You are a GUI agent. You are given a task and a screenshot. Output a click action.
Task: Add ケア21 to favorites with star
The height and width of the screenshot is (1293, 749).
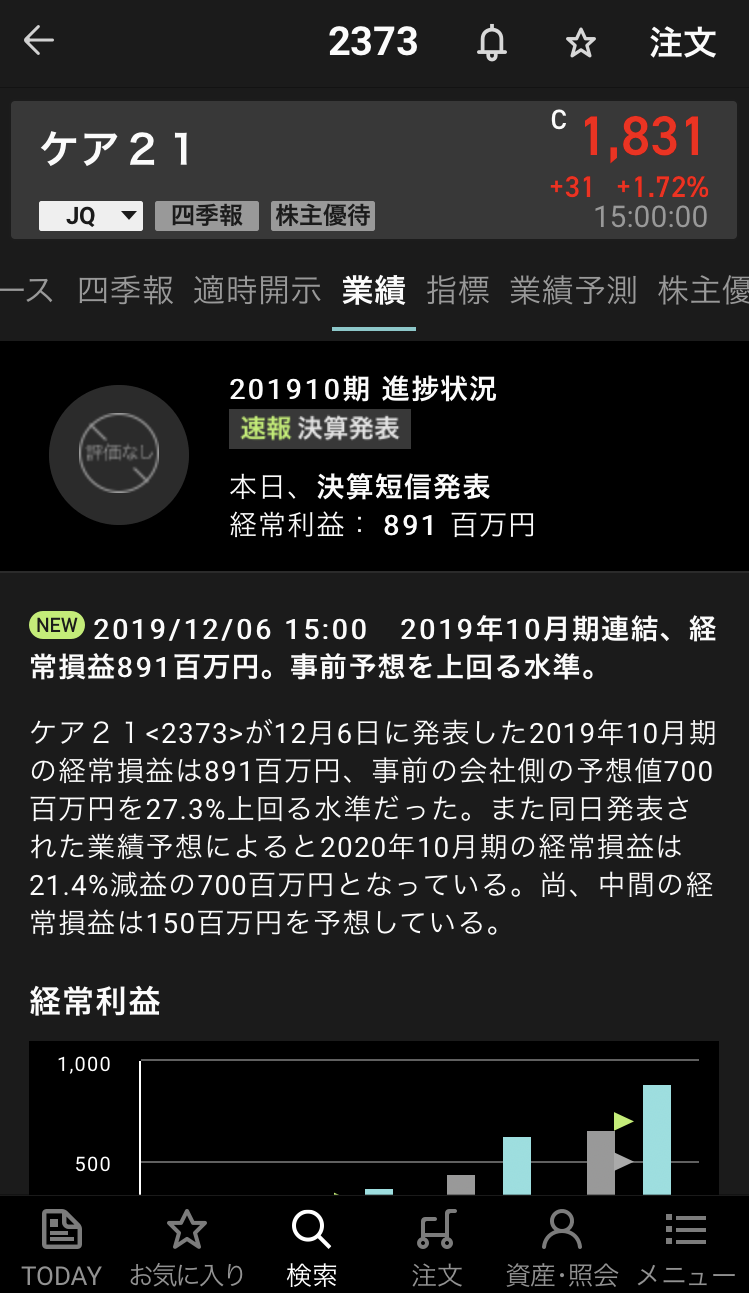click(x=581, y=43)
